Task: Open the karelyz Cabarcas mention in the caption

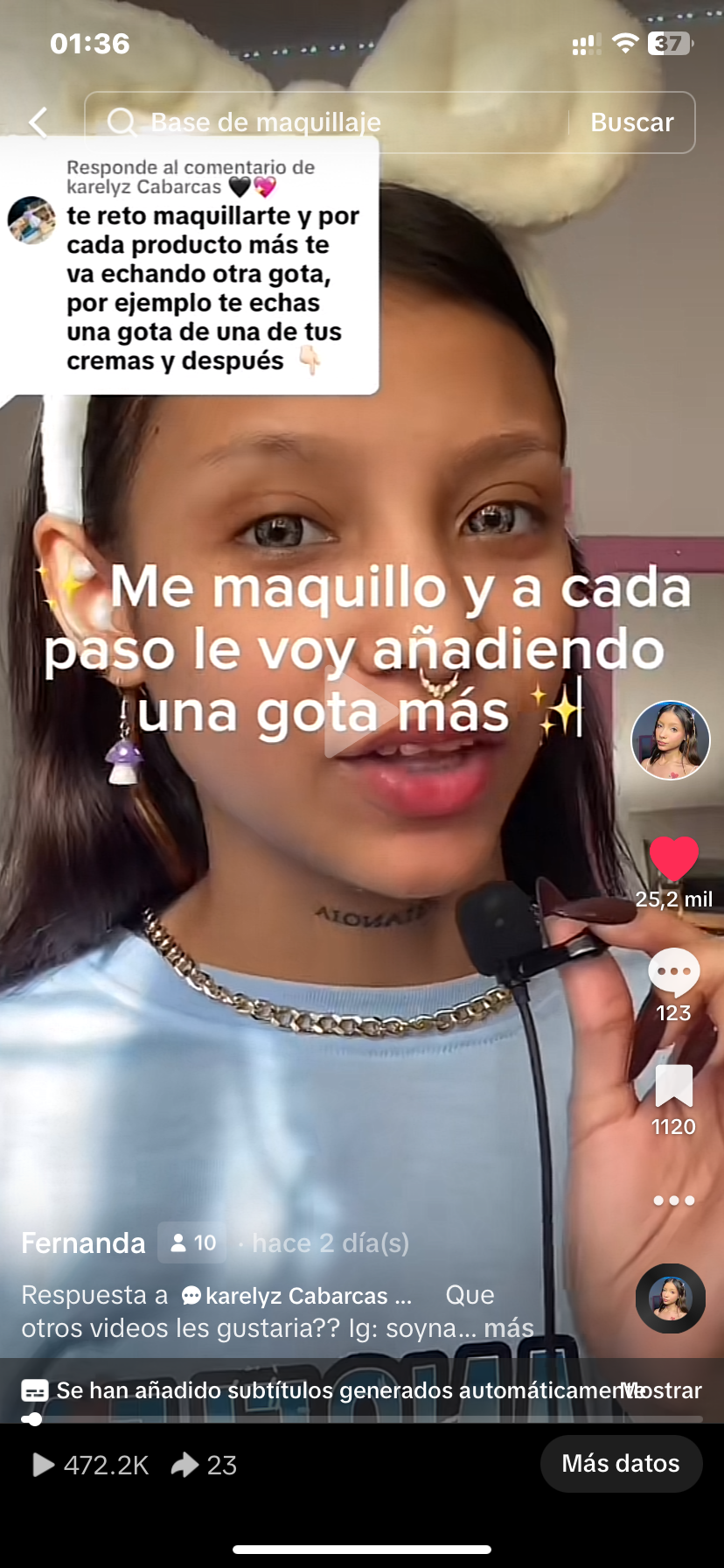Action: [x=297, y=1296]
